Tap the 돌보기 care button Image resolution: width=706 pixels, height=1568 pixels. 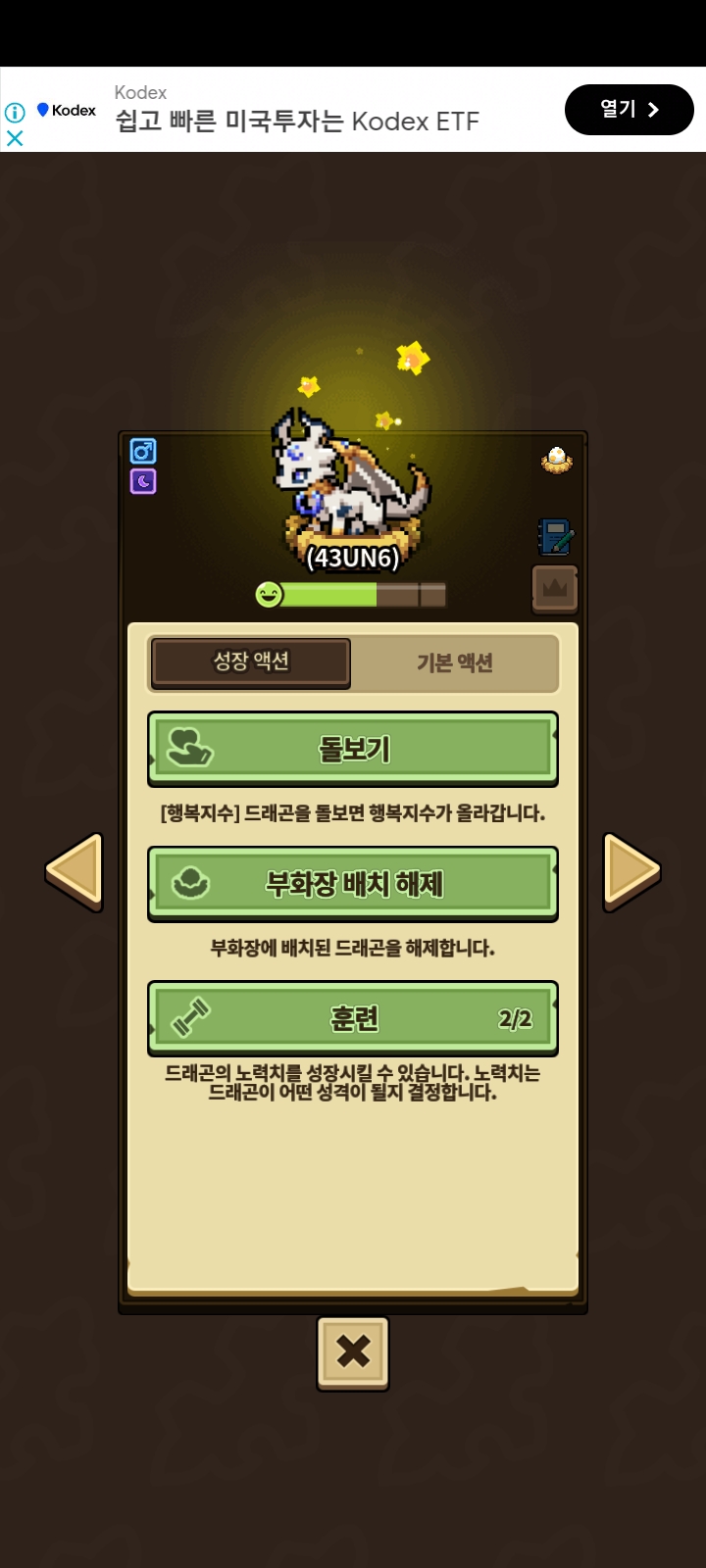353,749
